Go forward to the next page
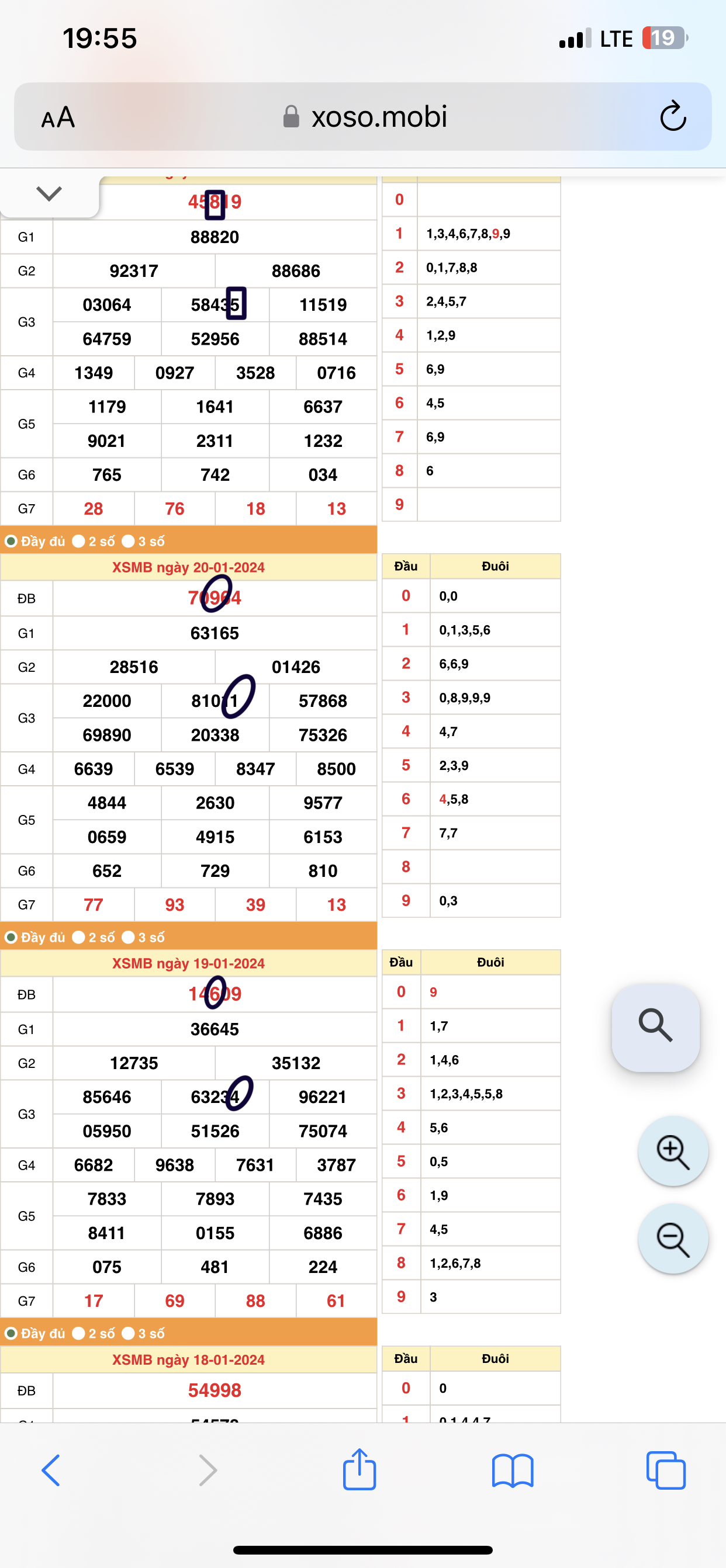Viewport: 726px width, 1568px height. click(207, 1470)
